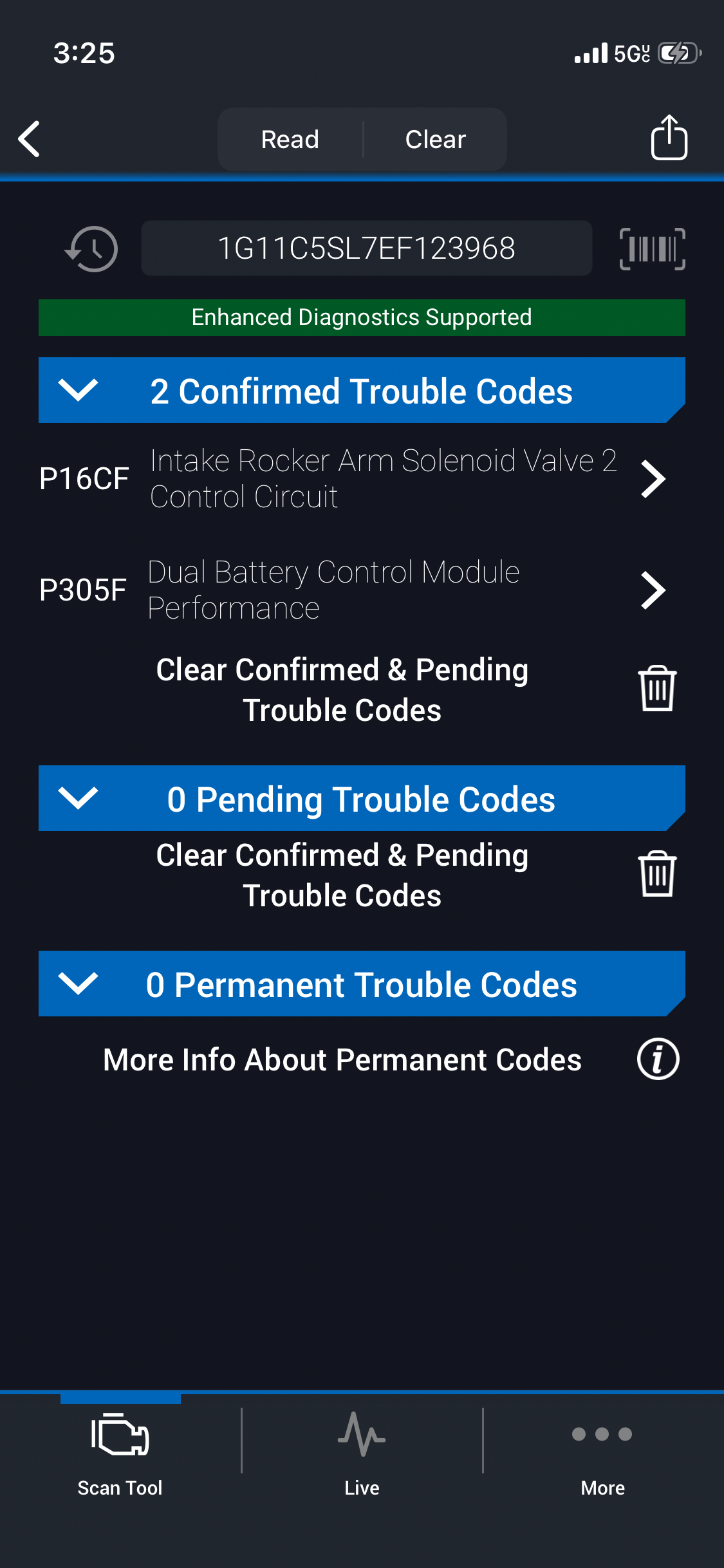Share the diagnostic report
Viewport: 724px width, 1568px height.
(x=669, y=137)
